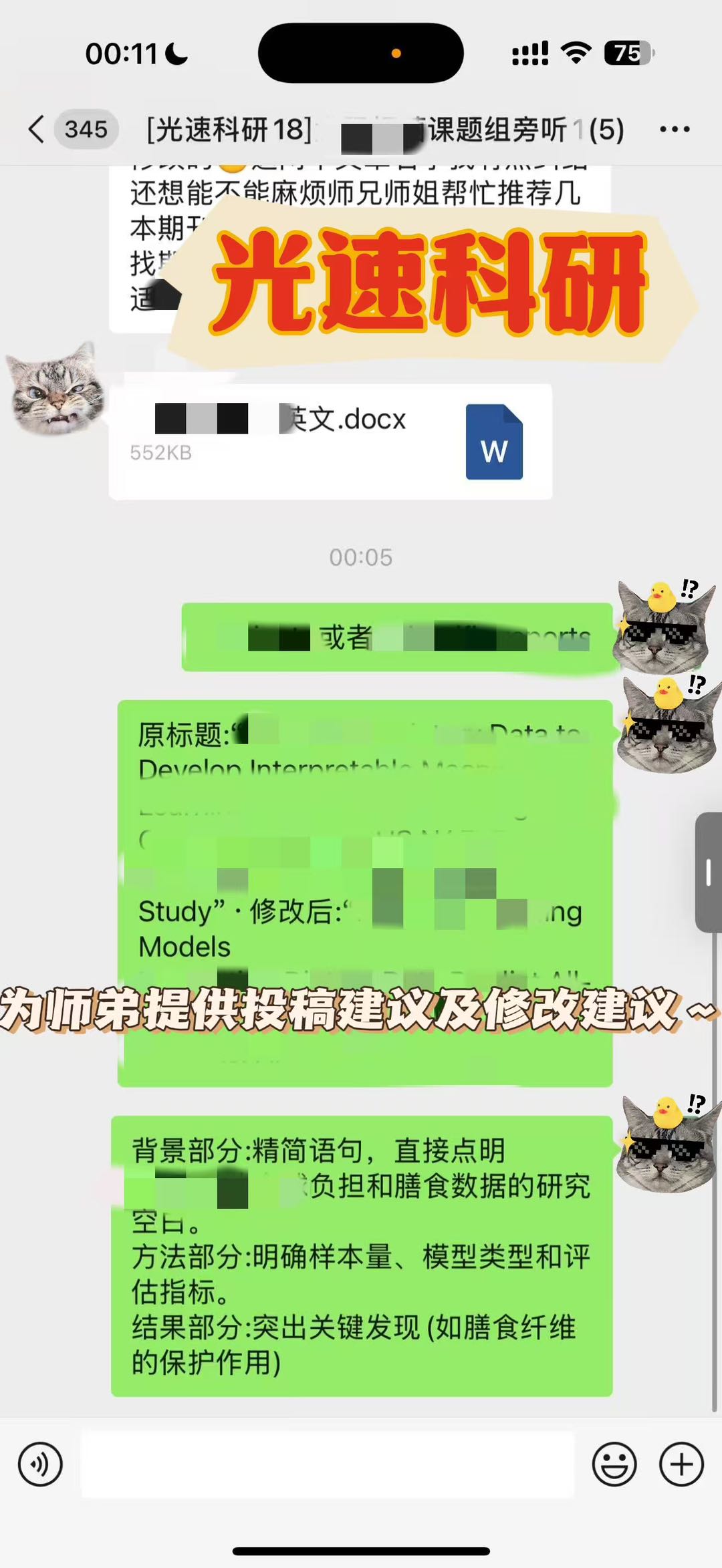Switch to voice message input
The width and height of the screenshot is (722, 1568).
[x=40, y=1464]
